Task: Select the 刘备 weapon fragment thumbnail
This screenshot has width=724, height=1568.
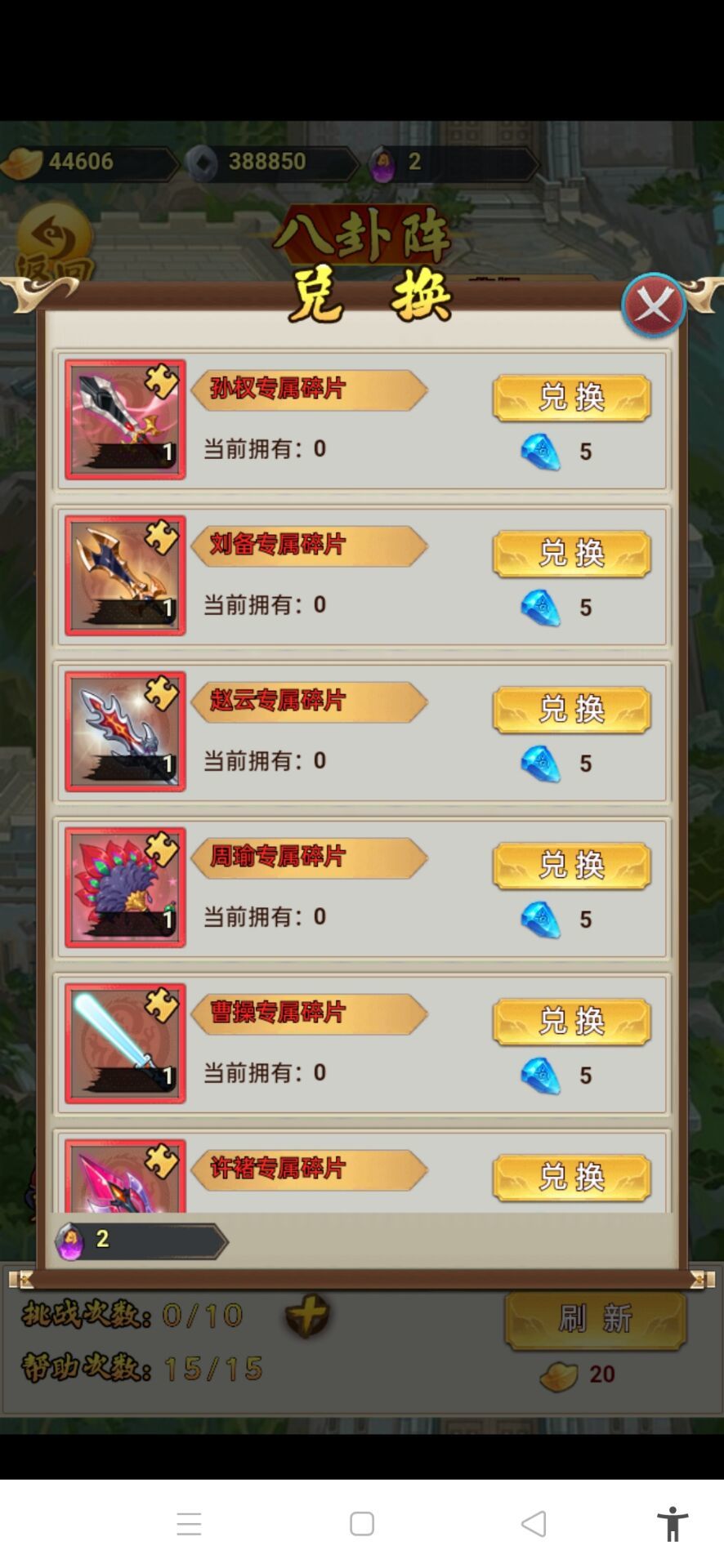Action: [124, 576]
